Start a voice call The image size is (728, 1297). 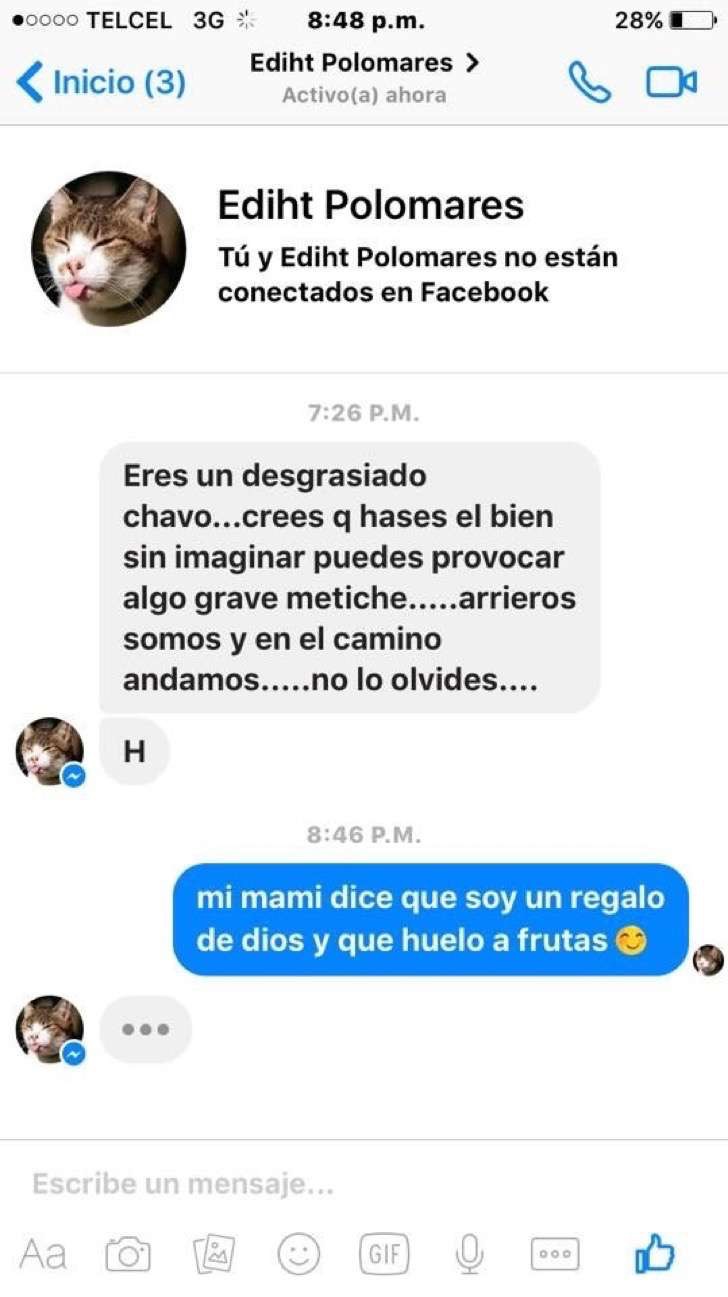[x=589, y=82]
